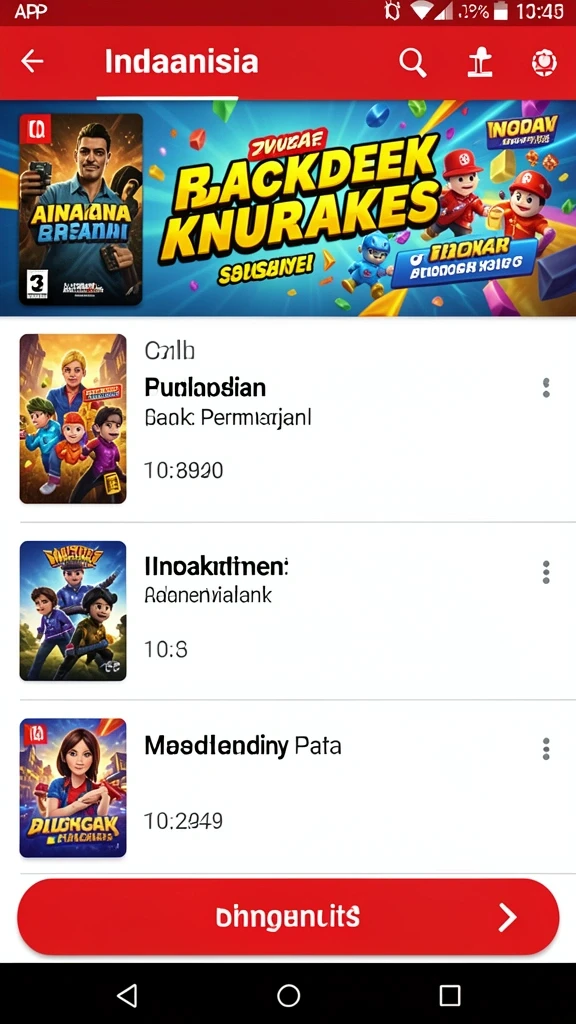Viewport: 576px width, 1024px height.
Task: Open the round profile icon at top right
Action: [x=544, y=63]
